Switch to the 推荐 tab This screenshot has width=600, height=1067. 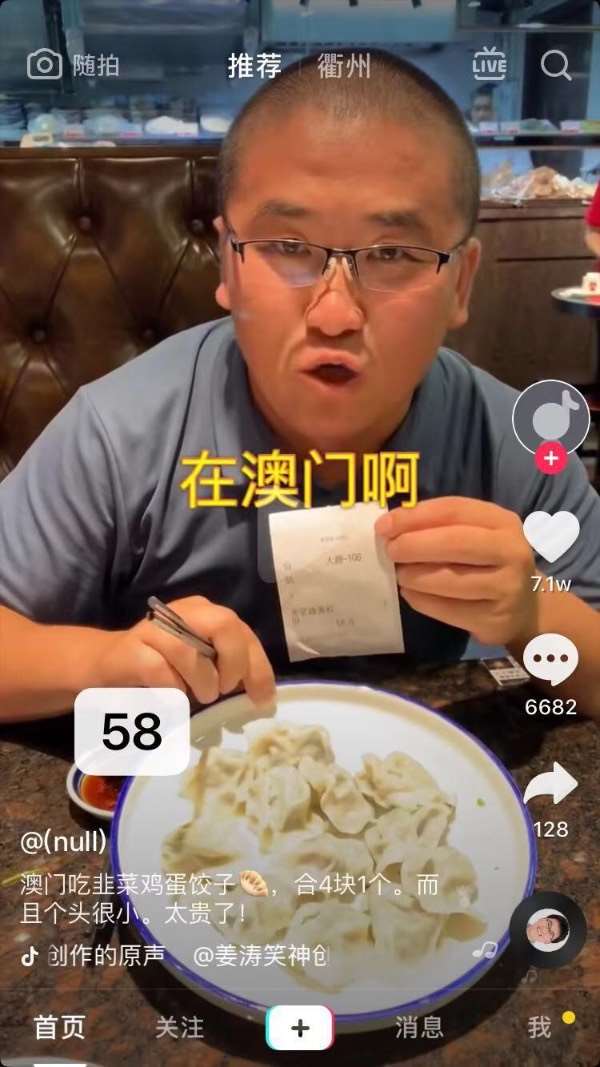coord(254,66)
